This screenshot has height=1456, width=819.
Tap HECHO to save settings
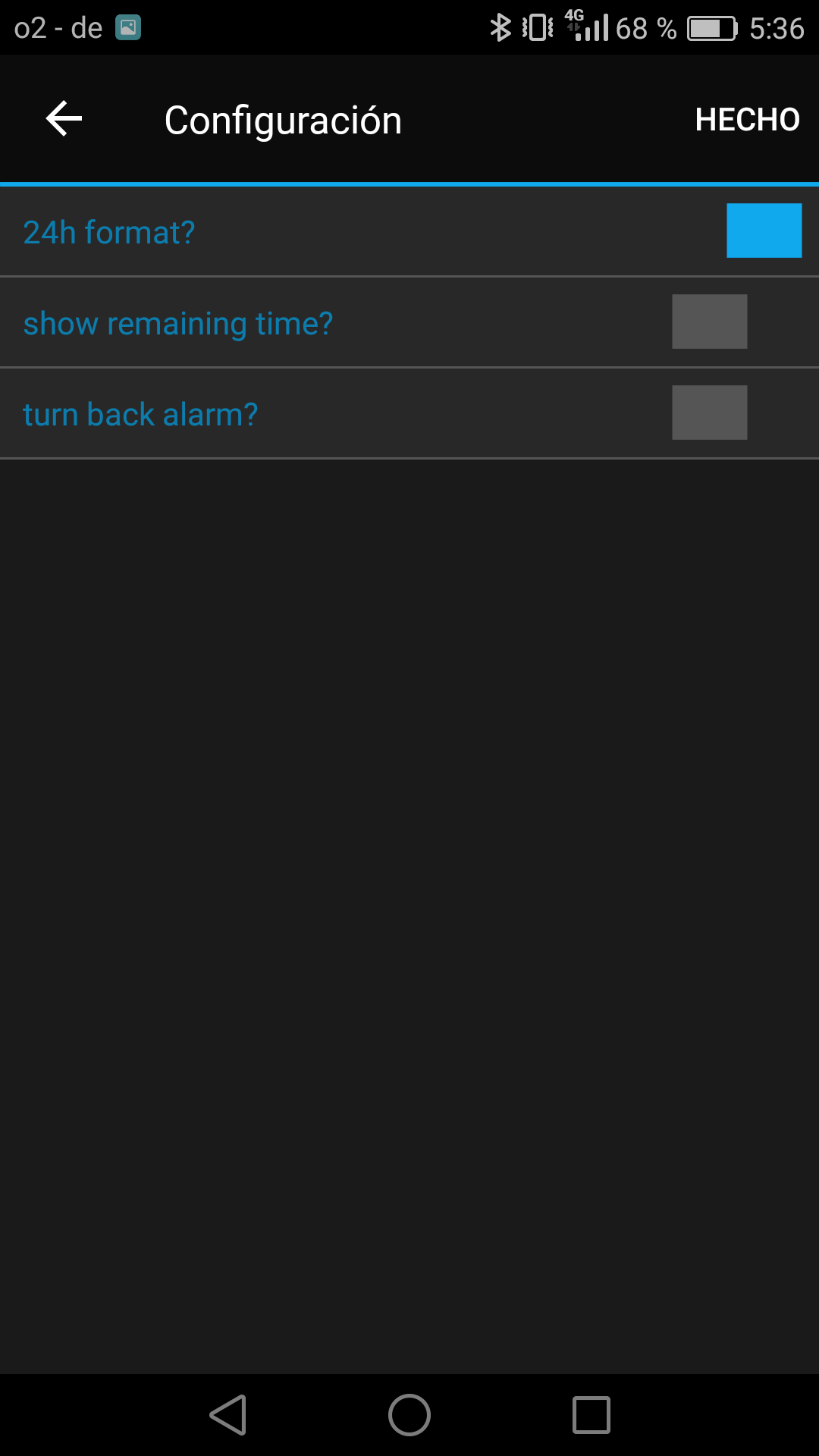(x=747, y=120)
